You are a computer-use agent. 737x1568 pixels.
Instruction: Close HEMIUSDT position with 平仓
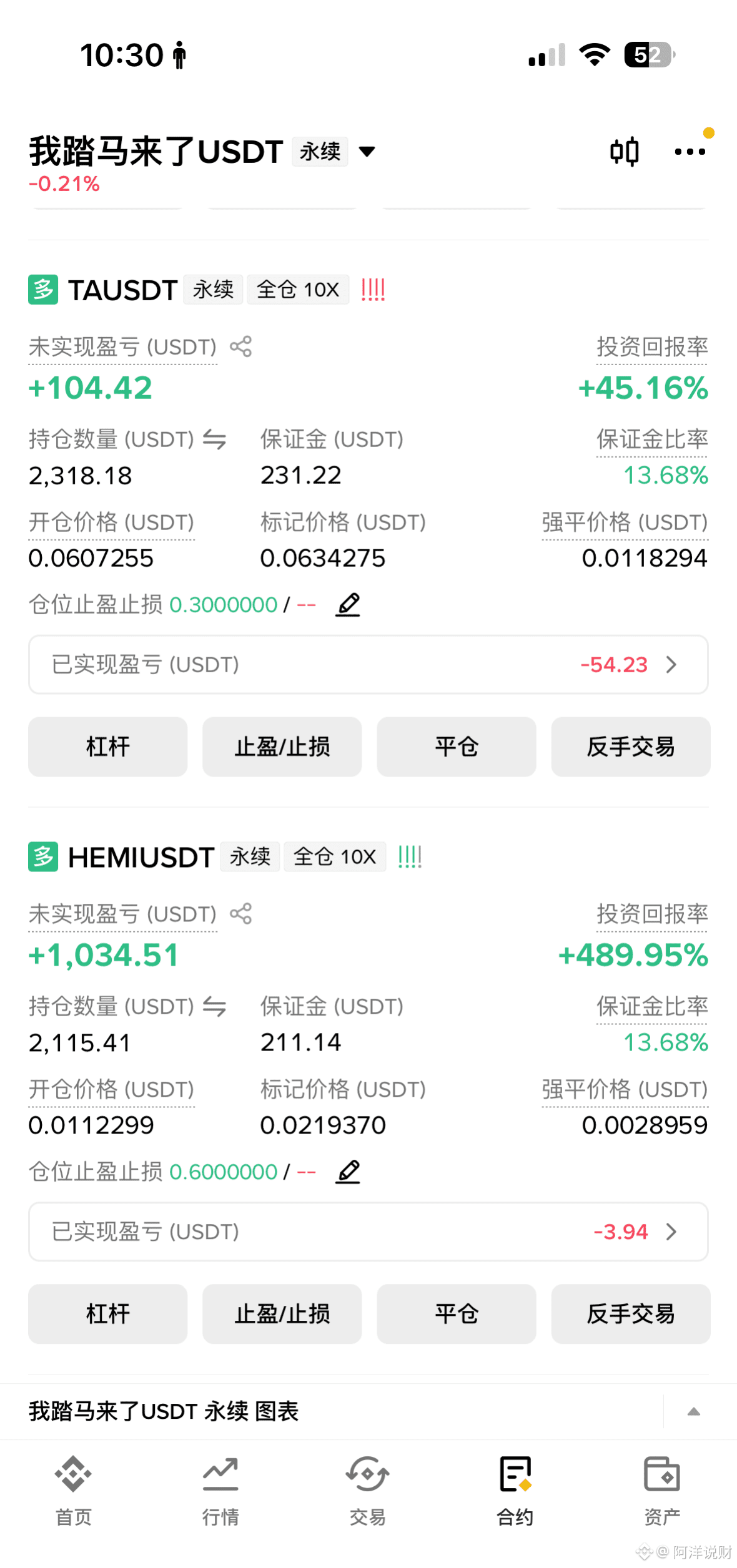457,1314
